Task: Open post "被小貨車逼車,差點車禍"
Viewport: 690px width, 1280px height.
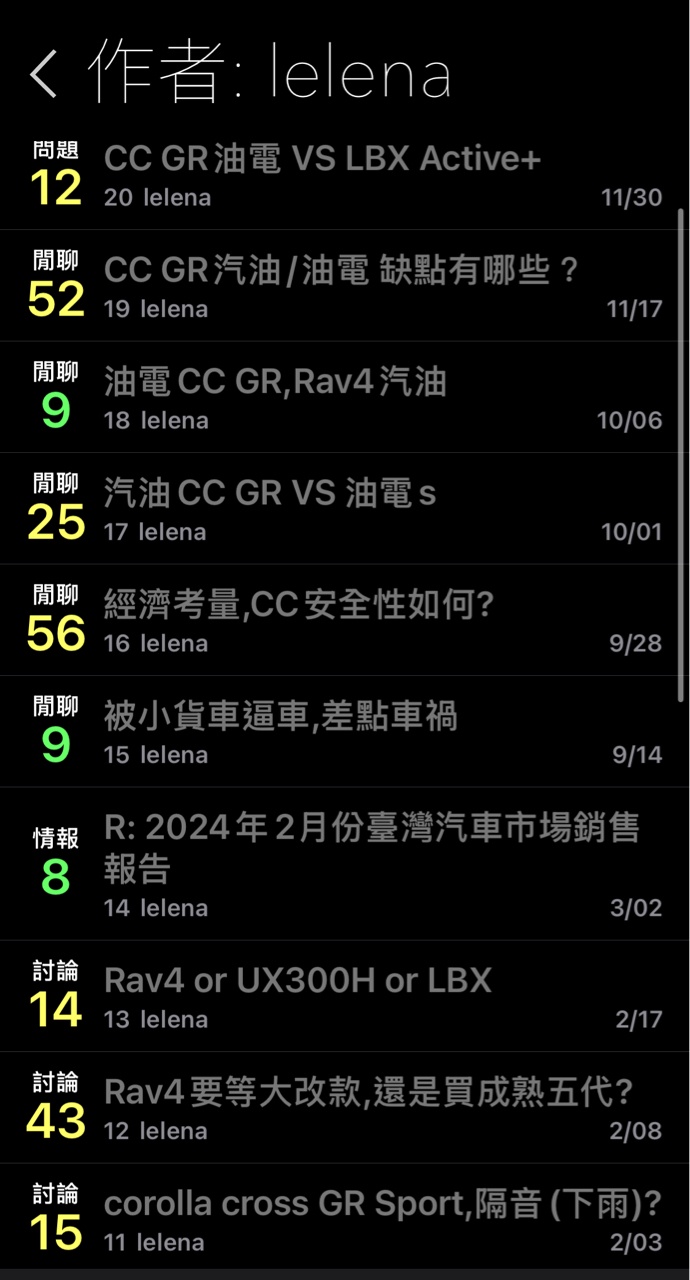Action: pos(281,717)
